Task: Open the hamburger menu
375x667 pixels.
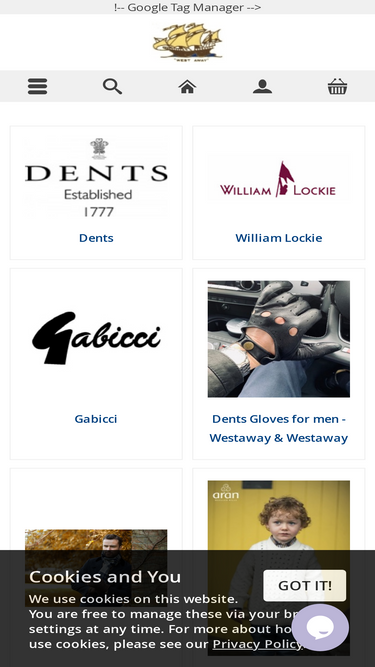Action: [x=37, y=86]
